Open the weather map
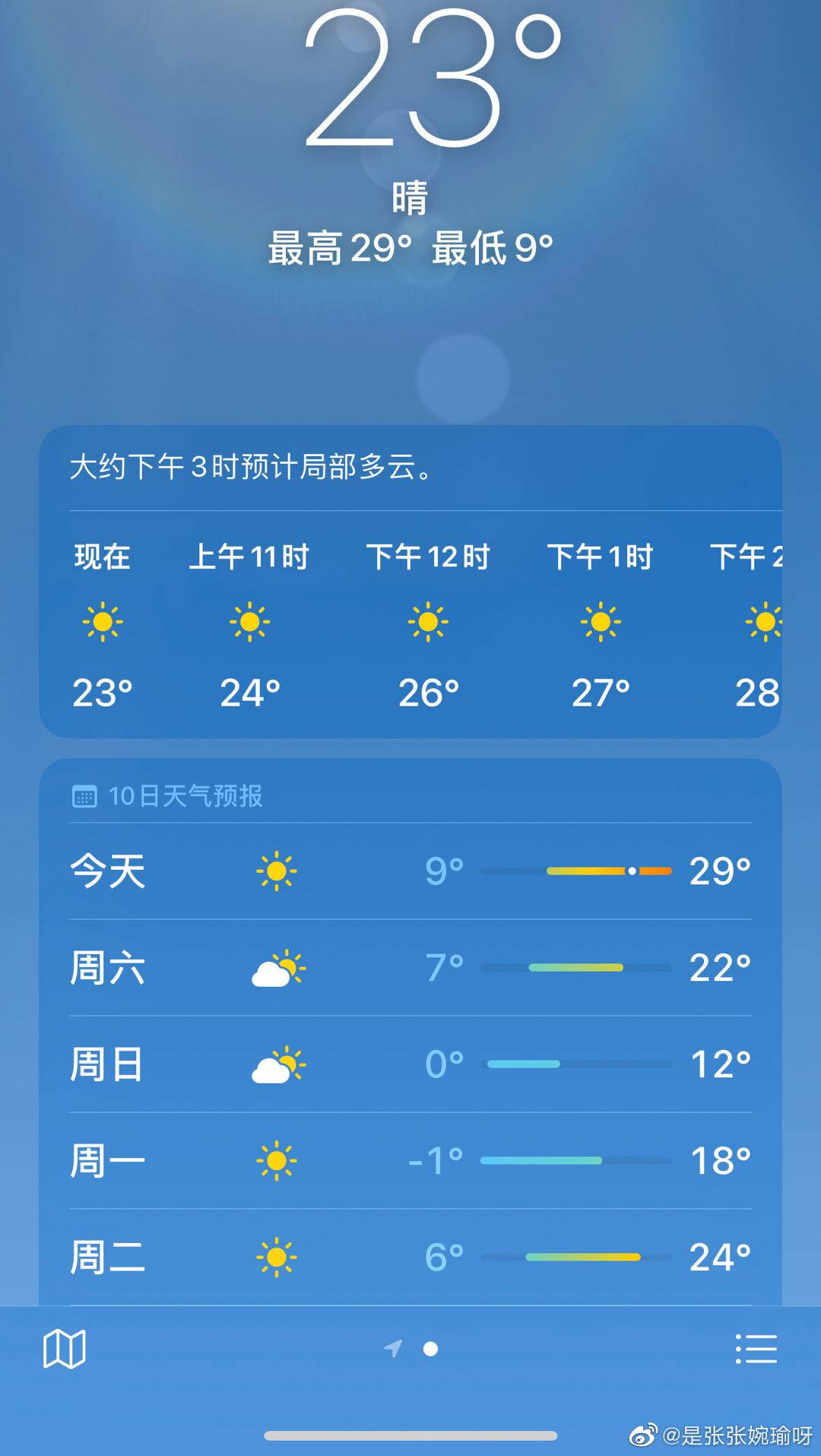The width and height of the screenshot is (821, 1456). coord(65,1349)
